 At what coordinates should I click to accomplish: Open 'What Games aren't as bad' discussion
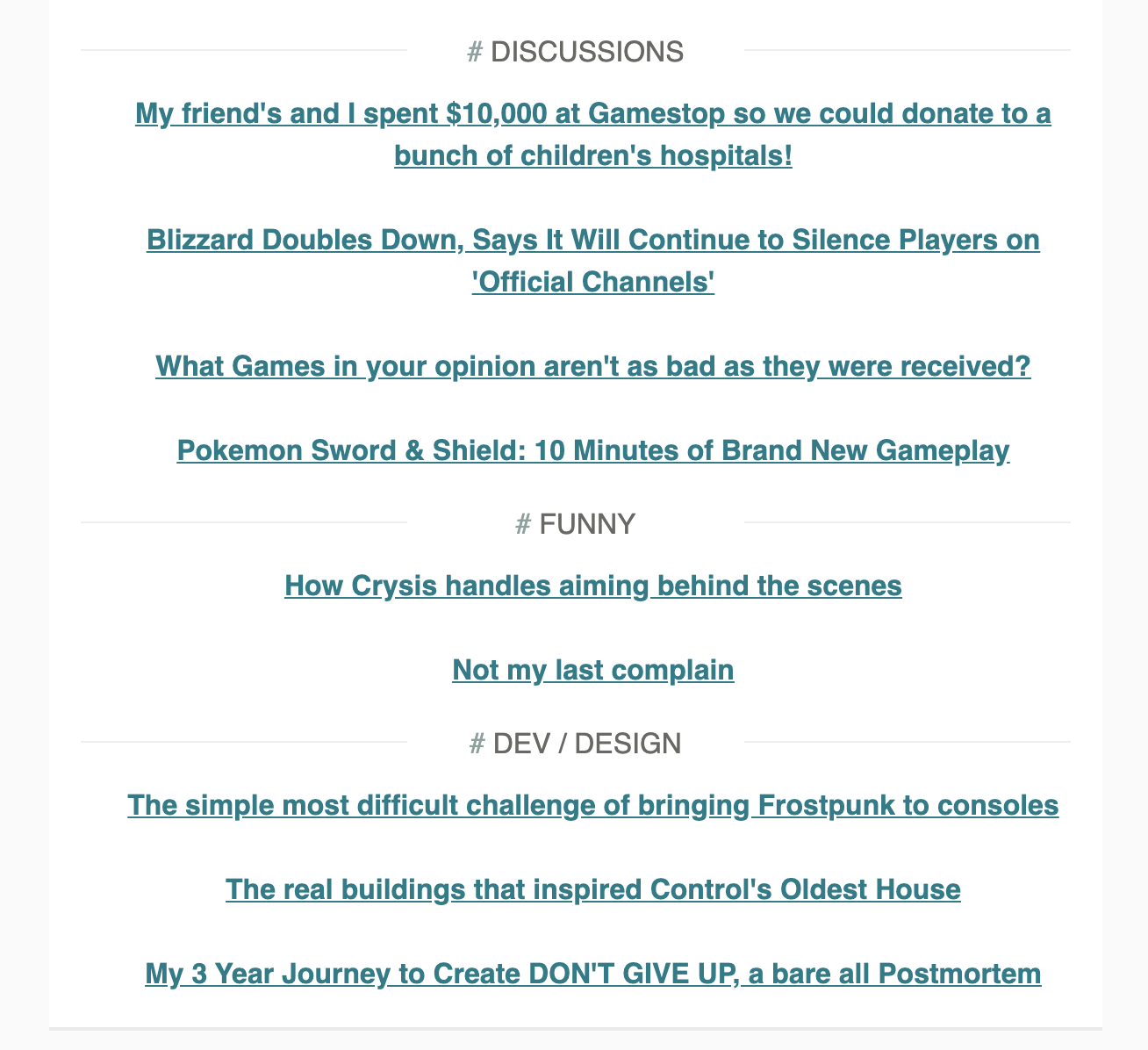click(592, 366)
